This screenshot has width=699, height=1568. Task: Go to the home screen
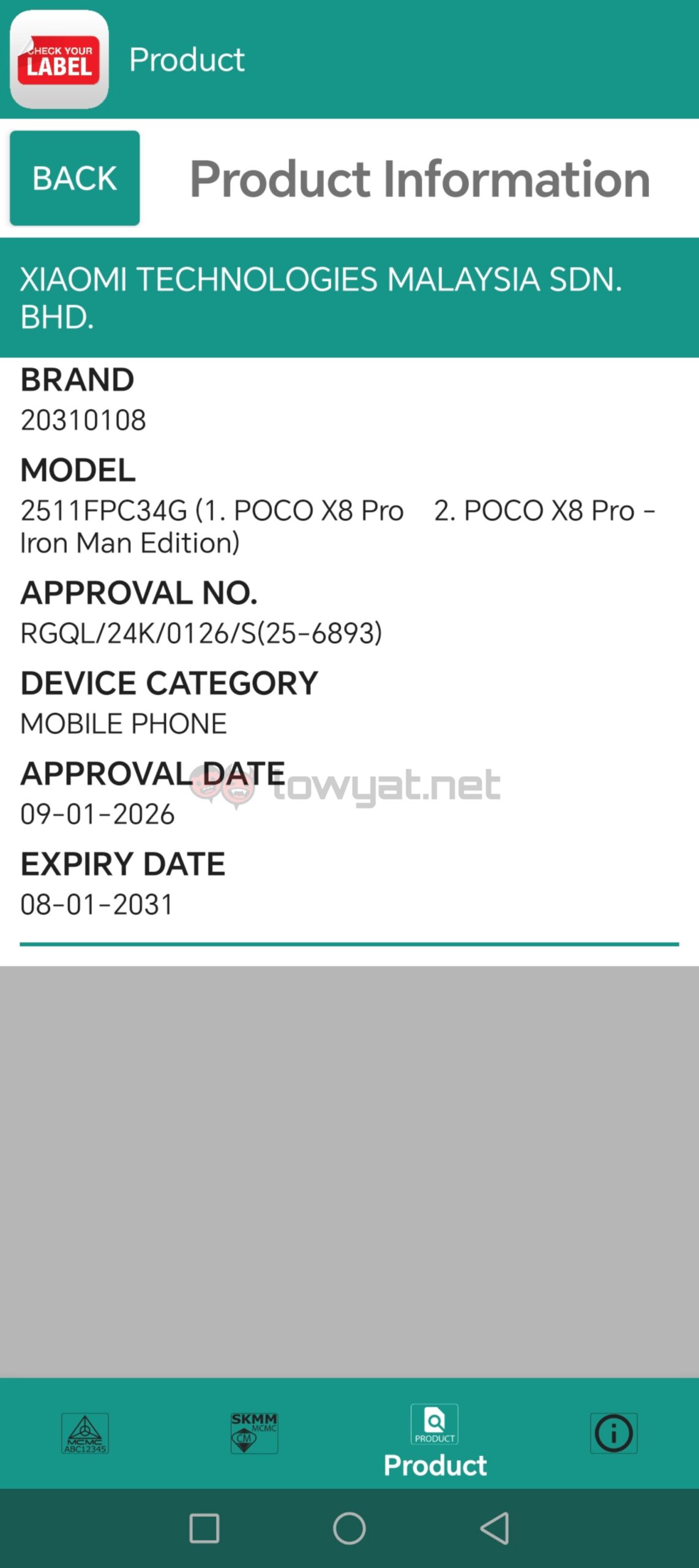[x=349, y=1528]
